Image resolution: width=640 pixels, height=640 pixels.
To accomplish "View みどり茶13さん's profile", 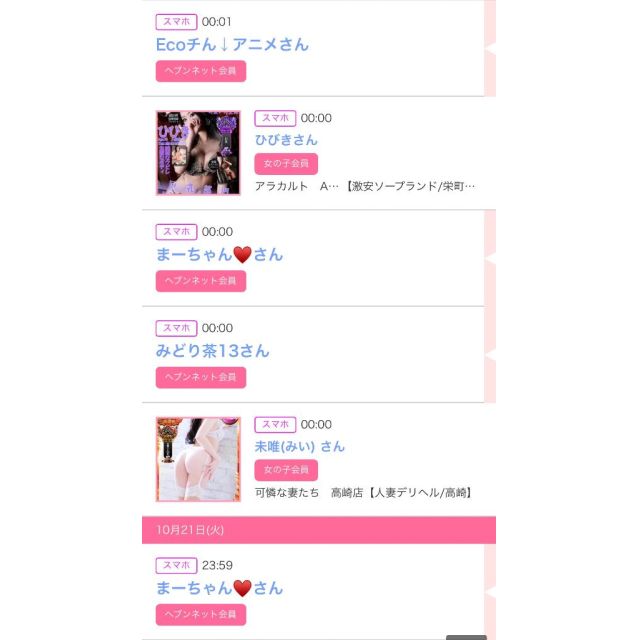I will [x=212, y=351].
